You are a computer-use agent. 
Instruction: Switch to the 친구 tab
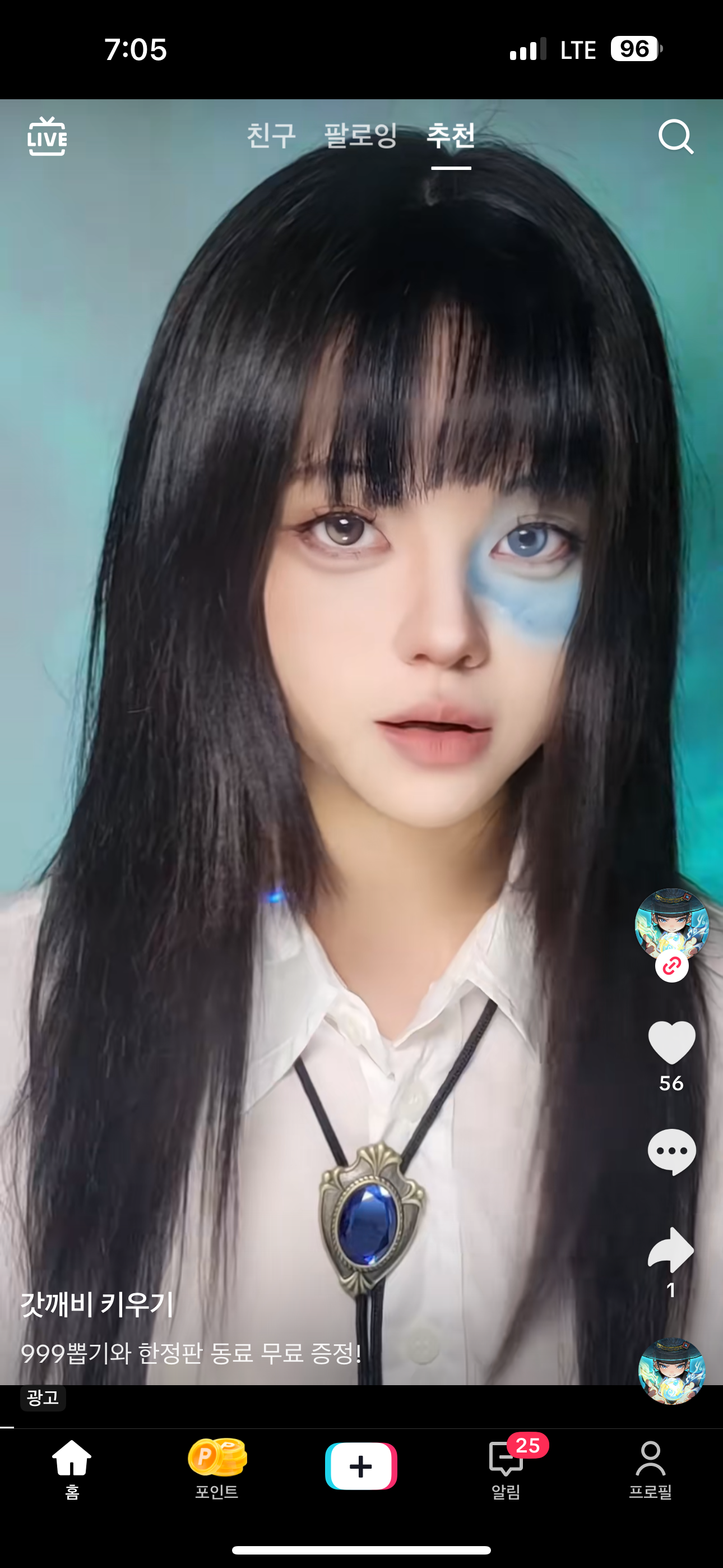pyautogui.click(x=271, y=135)
